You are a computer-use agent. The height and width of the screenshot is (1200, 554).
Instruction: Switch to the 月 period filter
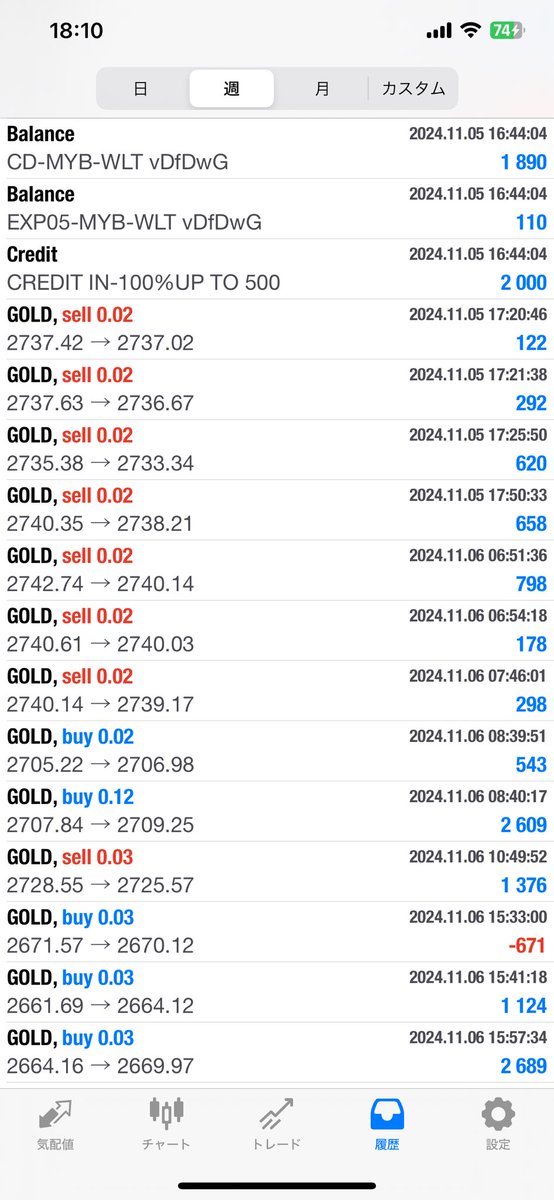pos(321,88)
